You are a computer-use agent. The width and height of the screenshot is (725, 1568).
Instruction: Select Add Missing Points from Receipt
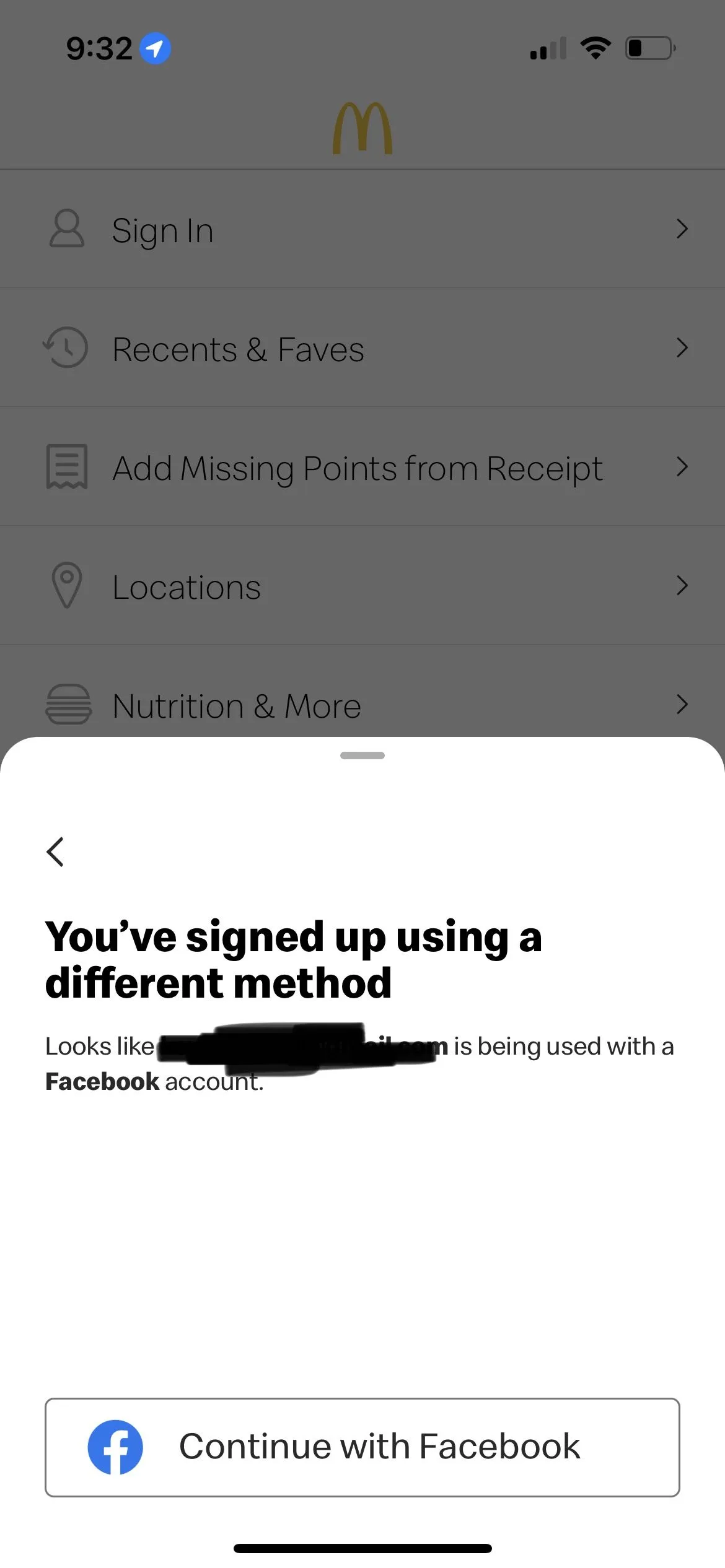[362, 467]
